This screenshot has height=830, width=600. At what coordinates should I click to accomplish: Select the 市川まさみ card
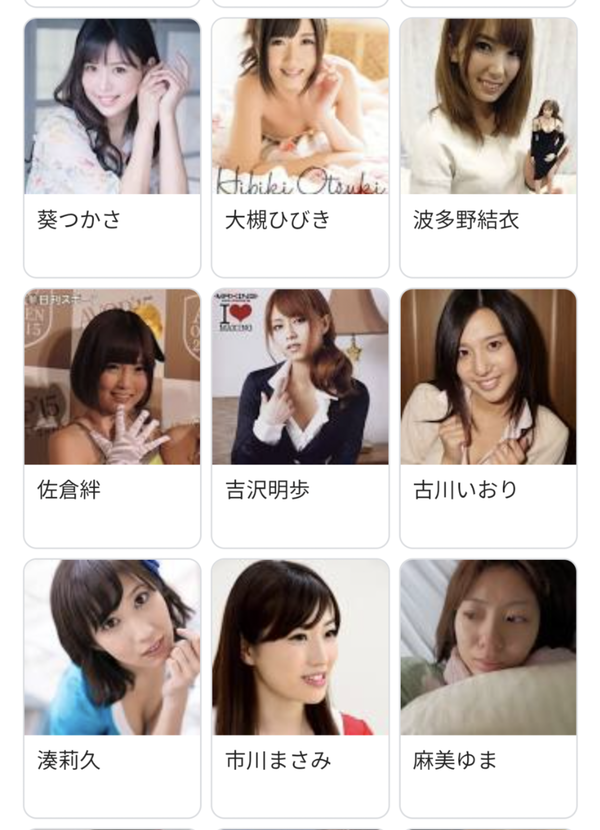(x=300, y=688)
